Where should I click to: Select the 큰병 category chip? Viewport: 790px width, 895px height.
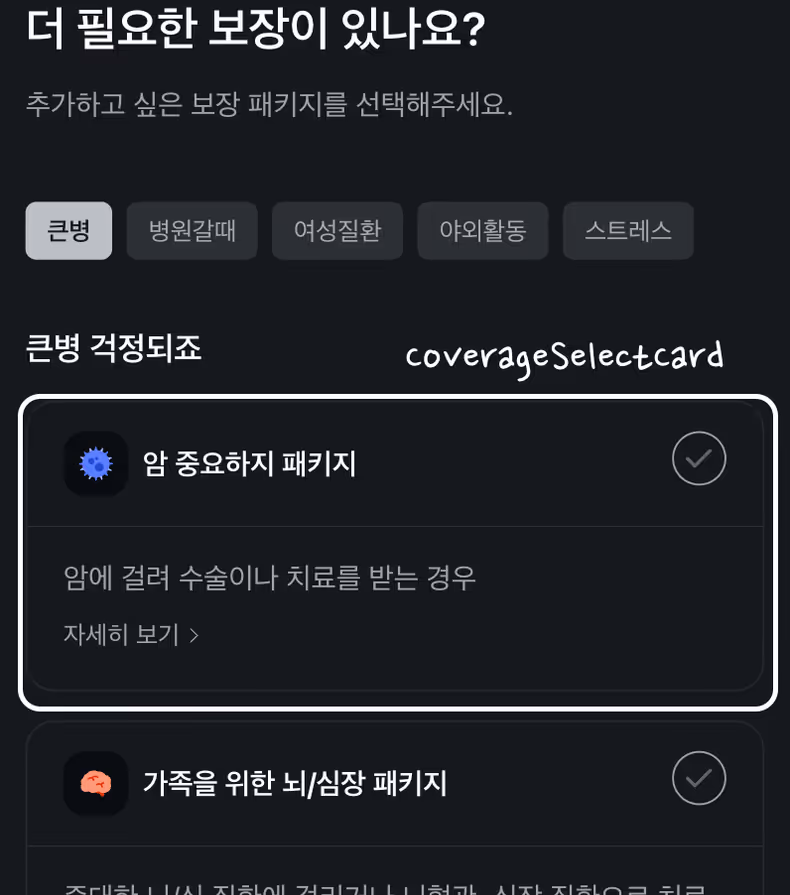69,231
